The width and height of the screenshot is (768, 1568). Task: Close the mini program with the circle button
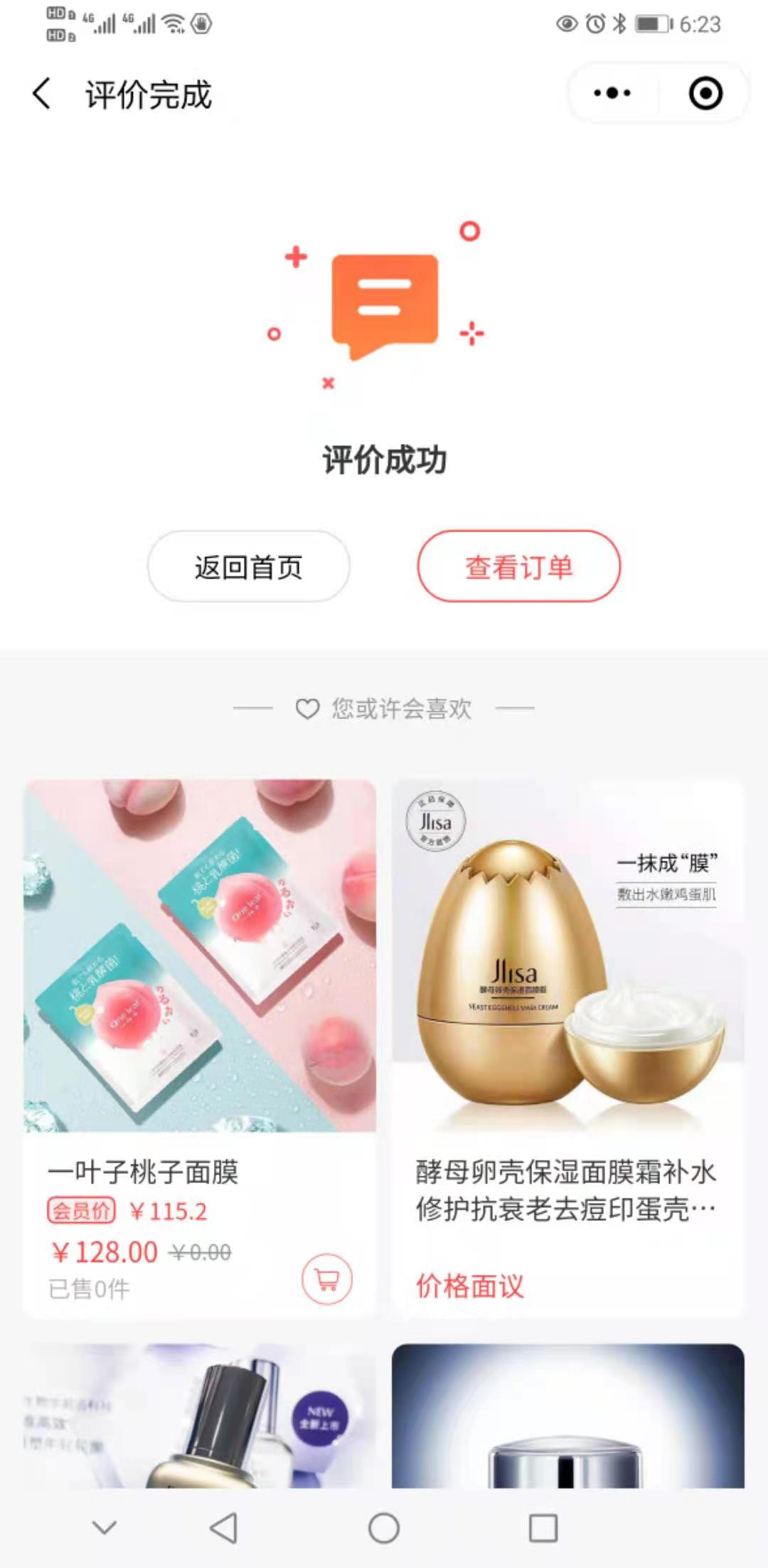pos(705,93)
